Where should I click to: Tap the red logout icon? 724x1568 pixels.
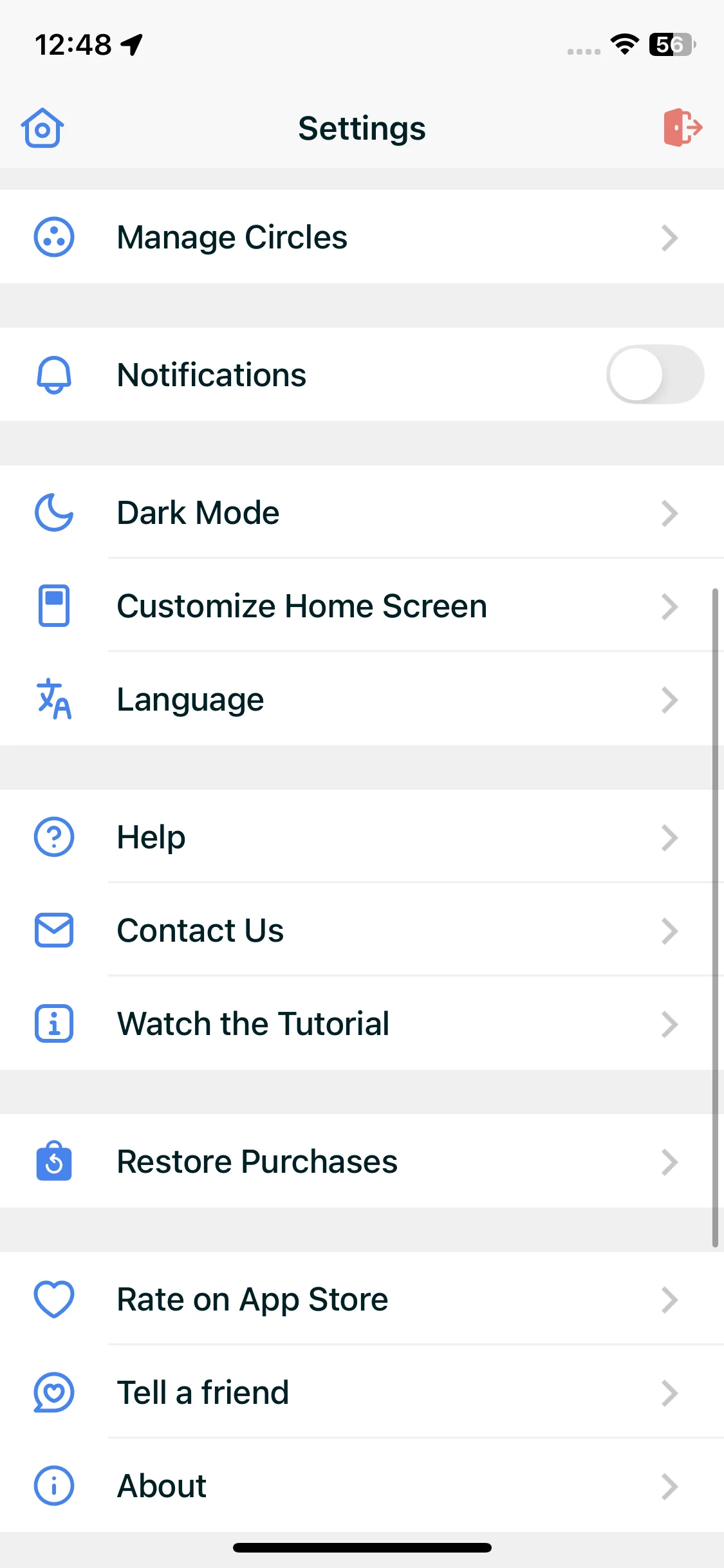coord(682,127)
